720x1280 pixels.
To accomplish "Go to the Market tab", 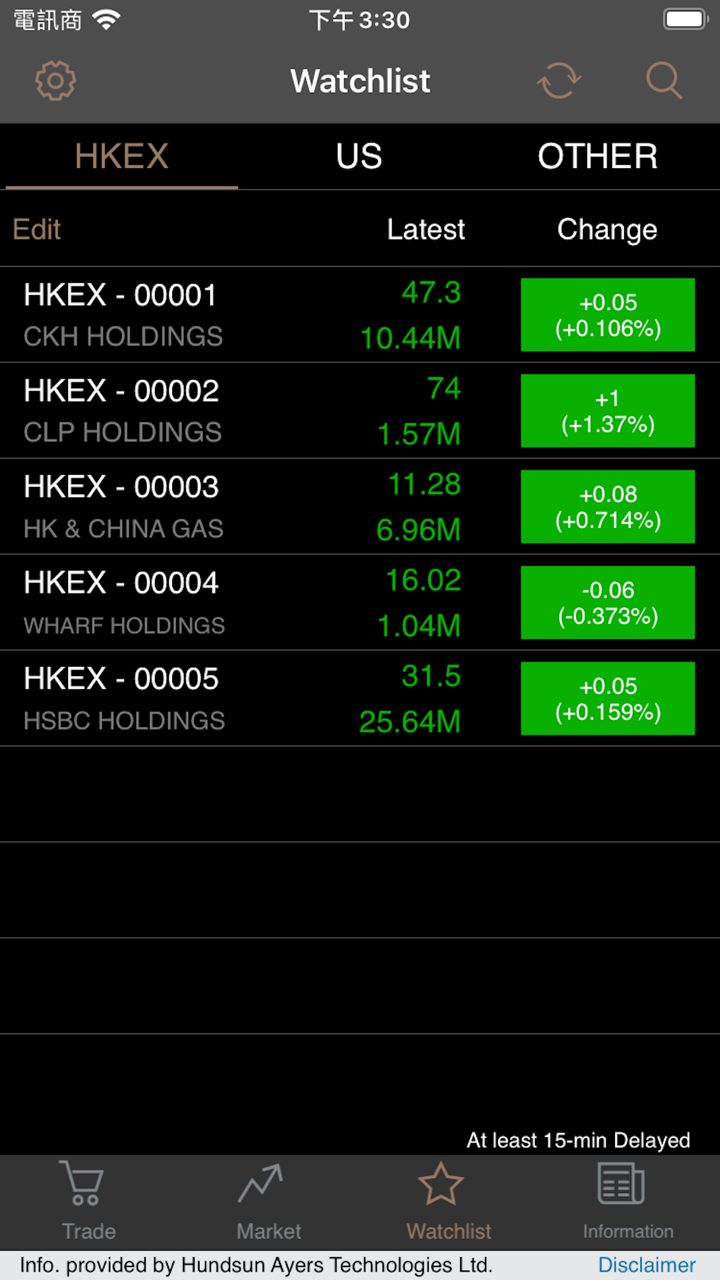I will pos(269,1202).
